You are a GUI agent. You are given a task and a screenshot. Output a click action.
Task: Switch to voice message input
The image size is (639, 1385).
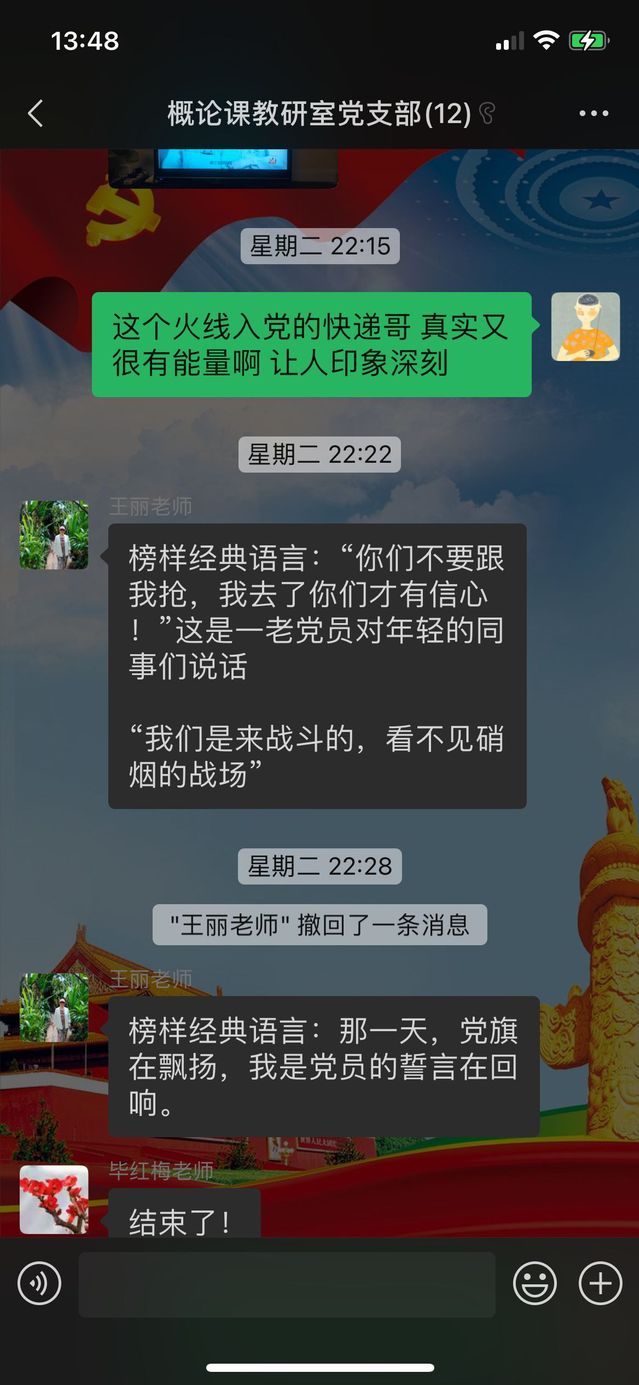[40, 1283]
